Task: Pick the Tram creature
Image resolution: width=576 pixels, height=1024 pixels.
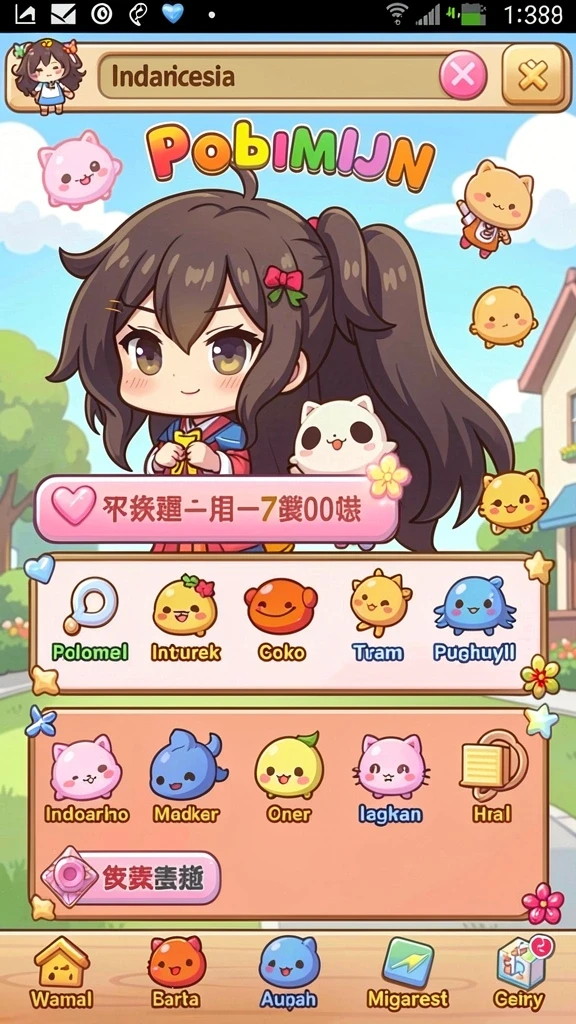Action: click(x=379, y=617)
